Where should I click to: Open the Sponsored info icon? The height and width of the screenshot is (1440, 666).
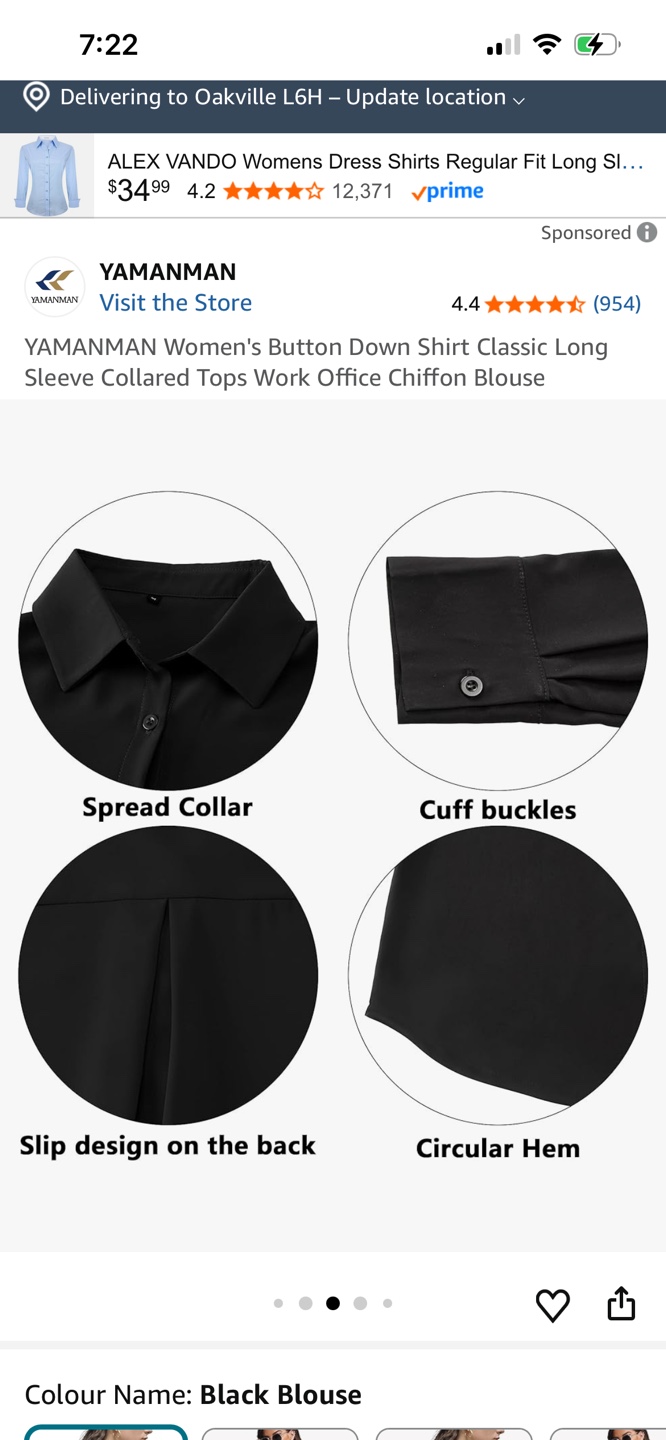(647, 232)
